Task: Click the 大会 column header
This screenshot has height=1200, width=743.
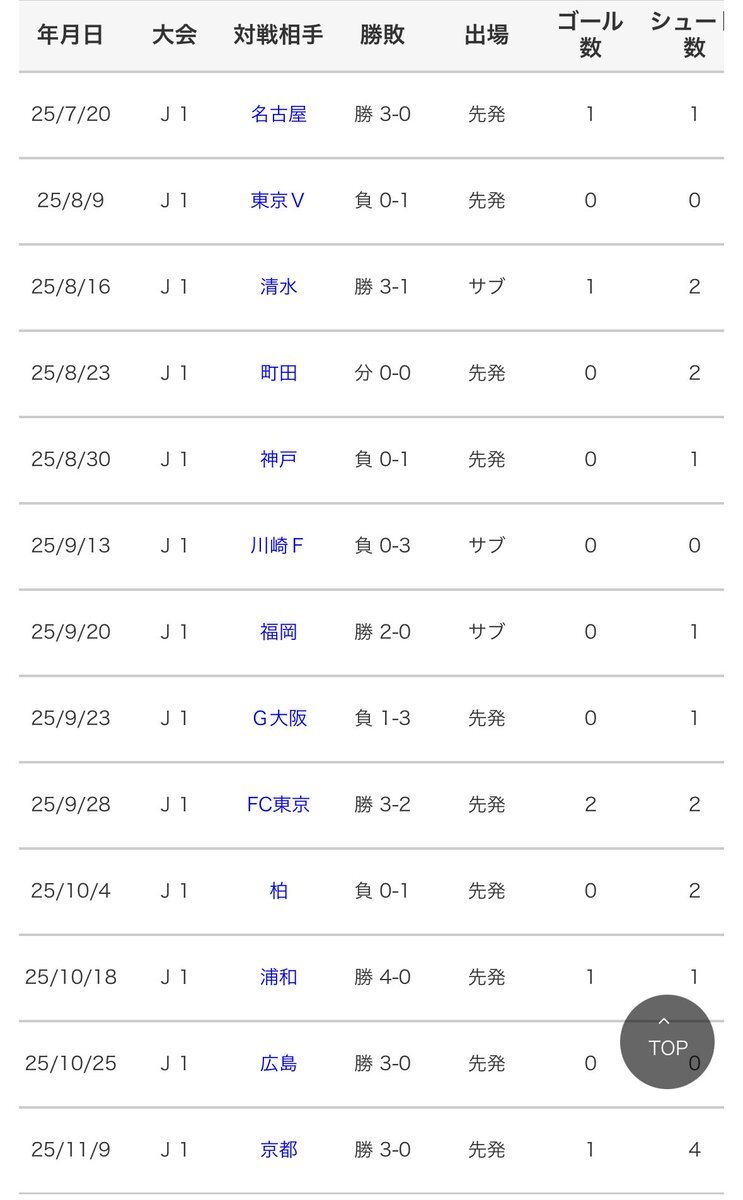Action: pyautogui.click(x=174, y=33)
